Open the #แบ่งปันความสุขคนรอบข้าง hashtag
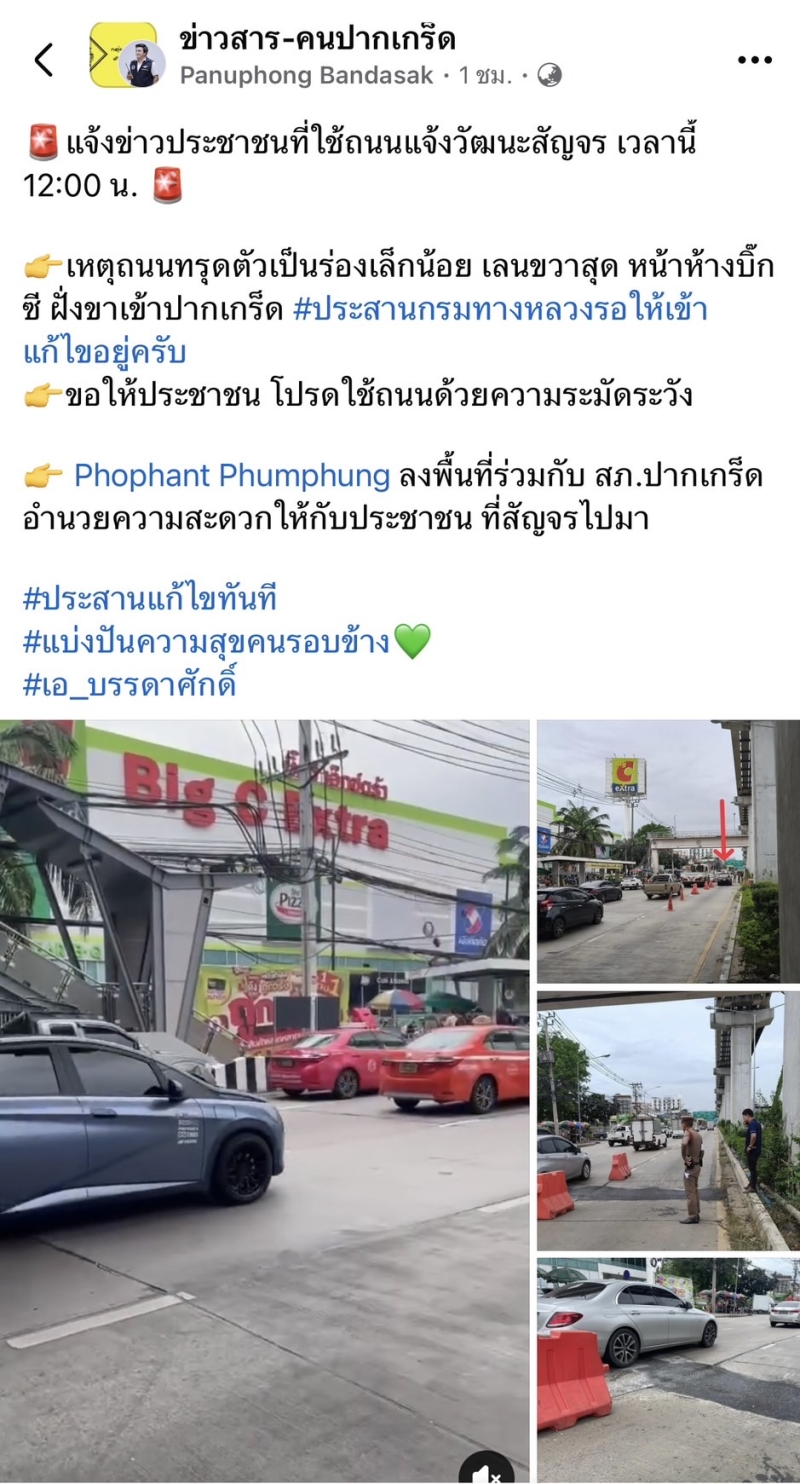Screen dimensions: 800x1484 tap(206, 642)
